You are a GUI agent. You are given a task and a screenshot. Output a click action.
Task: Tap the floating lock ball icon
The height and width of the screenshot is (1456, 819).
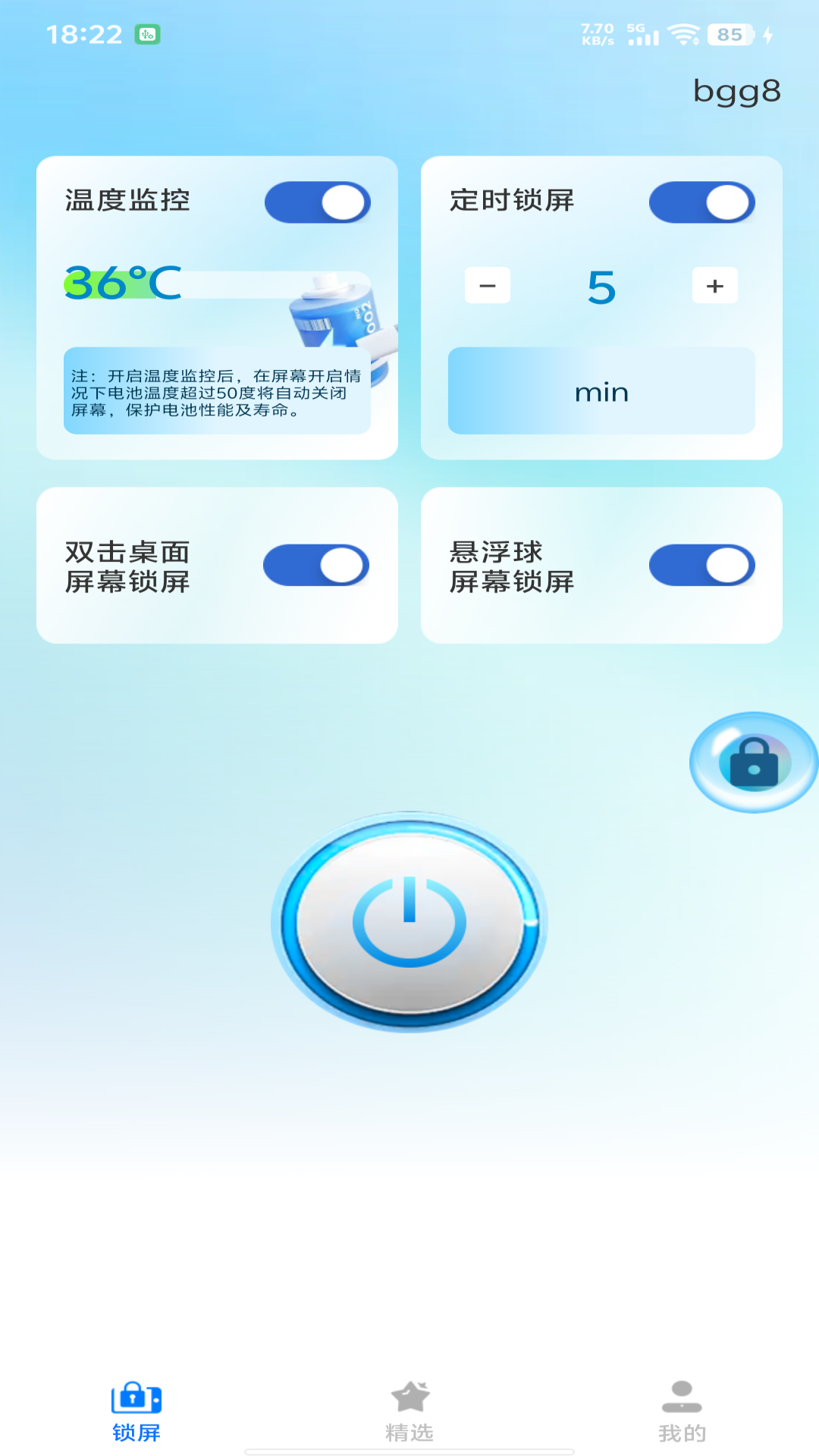pos(752,762)
